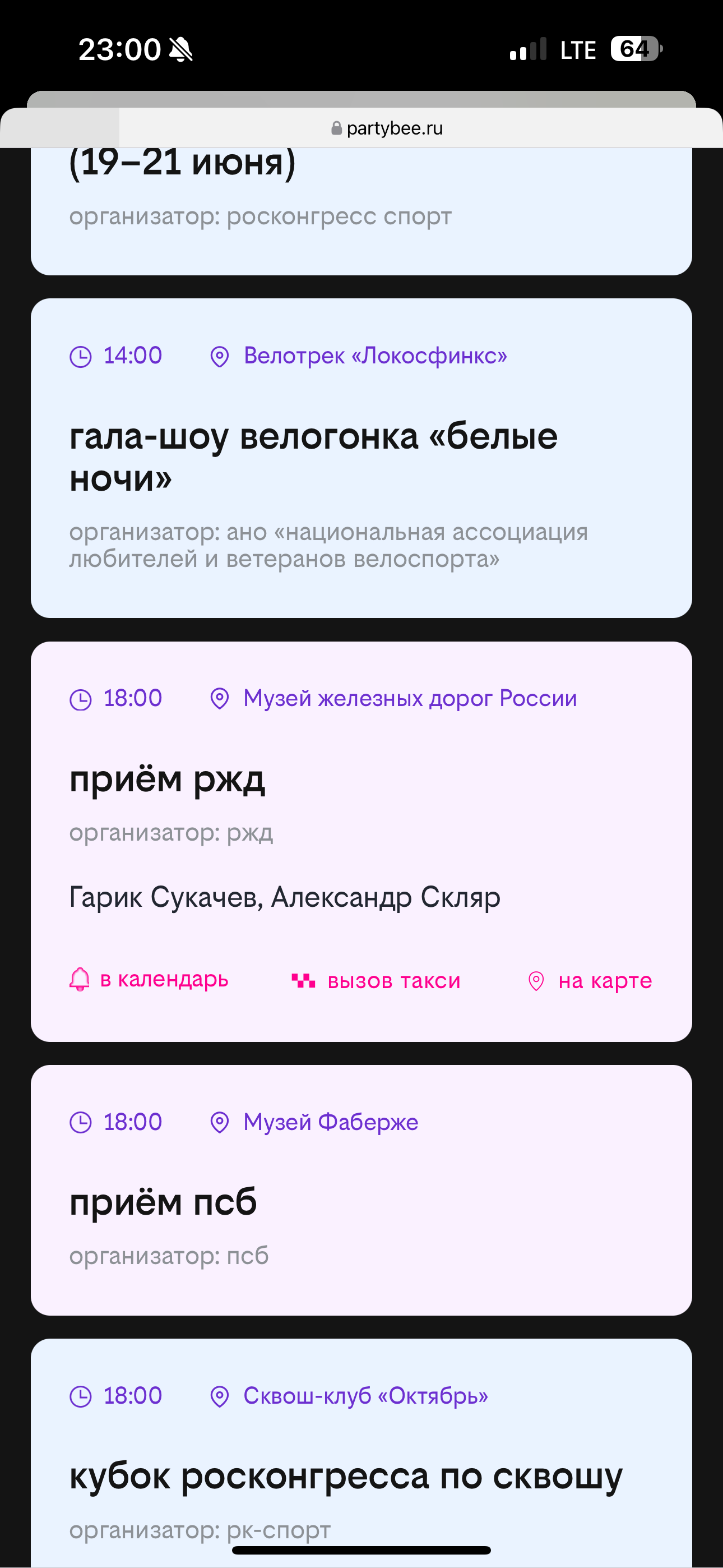The height and width of the screenshot is (1568, 723).
Task: Add приём ржд to calendar
Action: click(x=149, y=979)
